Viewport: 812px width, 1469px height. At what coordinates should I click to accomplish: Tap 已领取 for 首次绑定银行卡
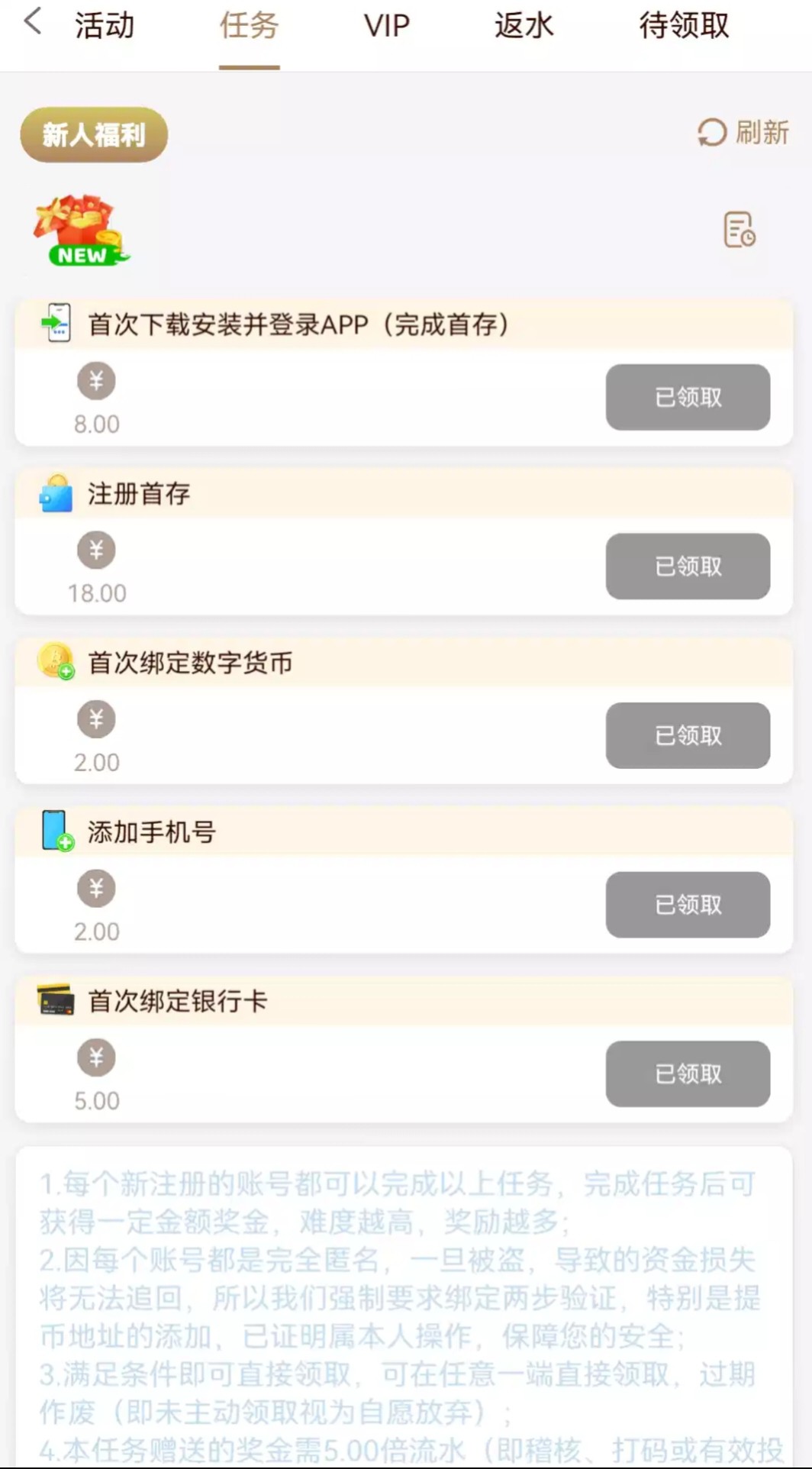click(688, 1073)
